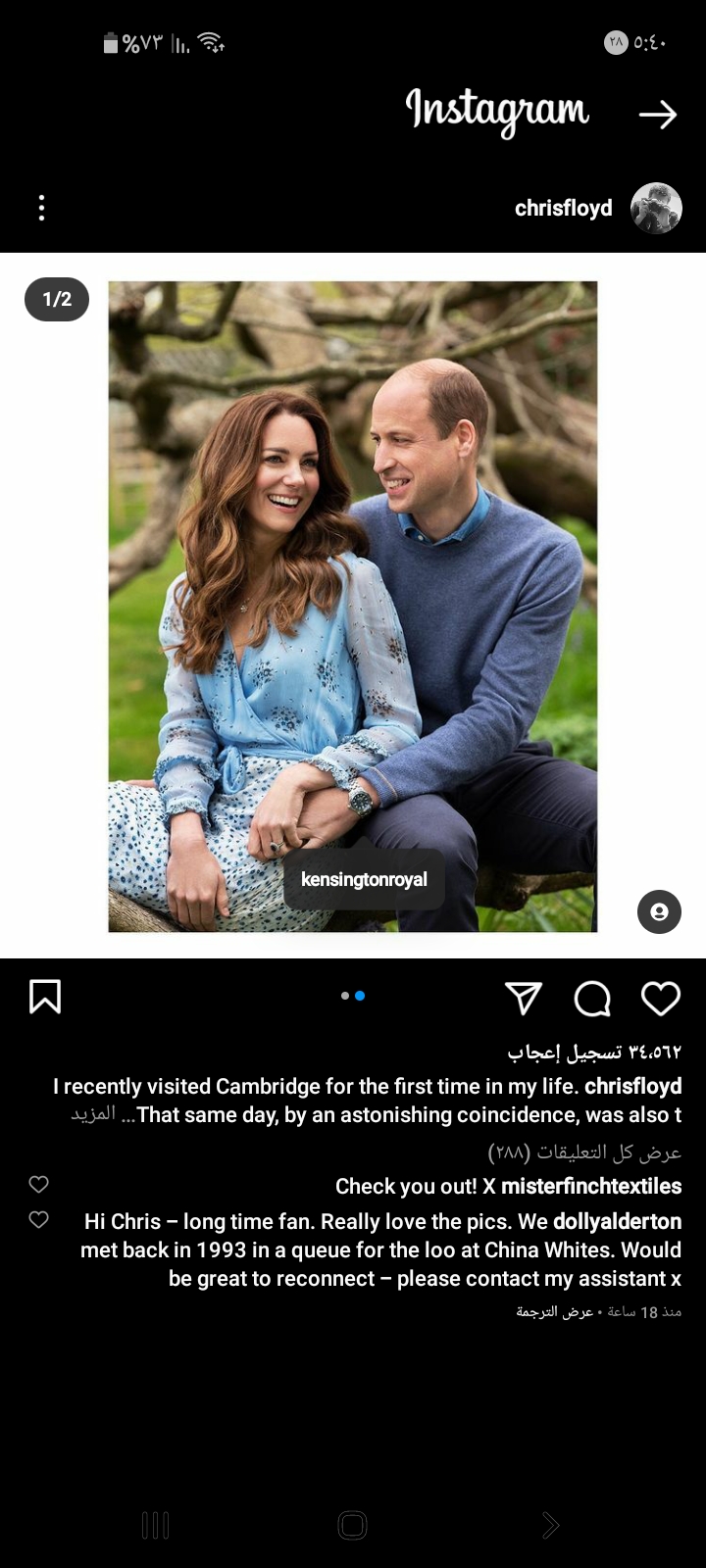View the list of likes count

click(x=594, y=1052)
